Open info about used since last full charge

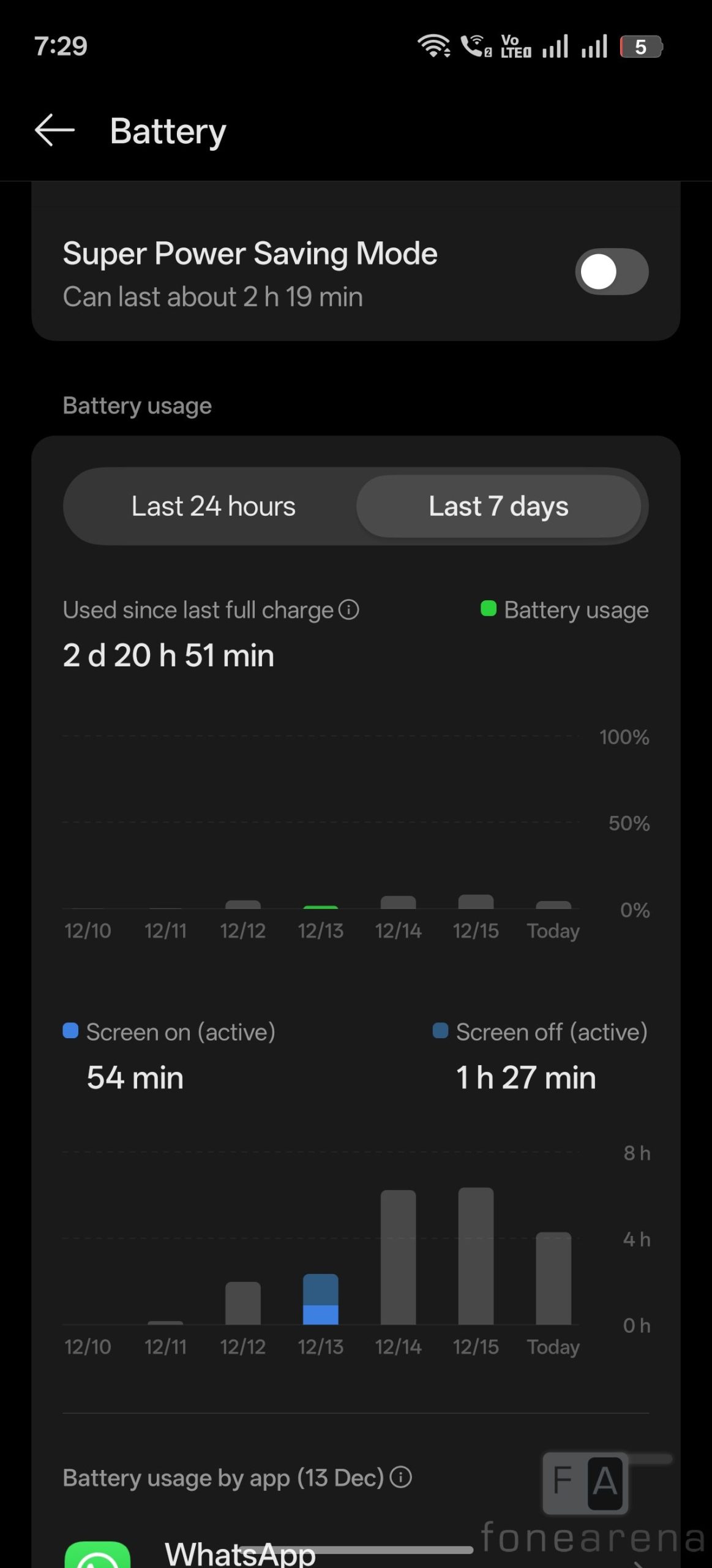(x=349, y=610)
